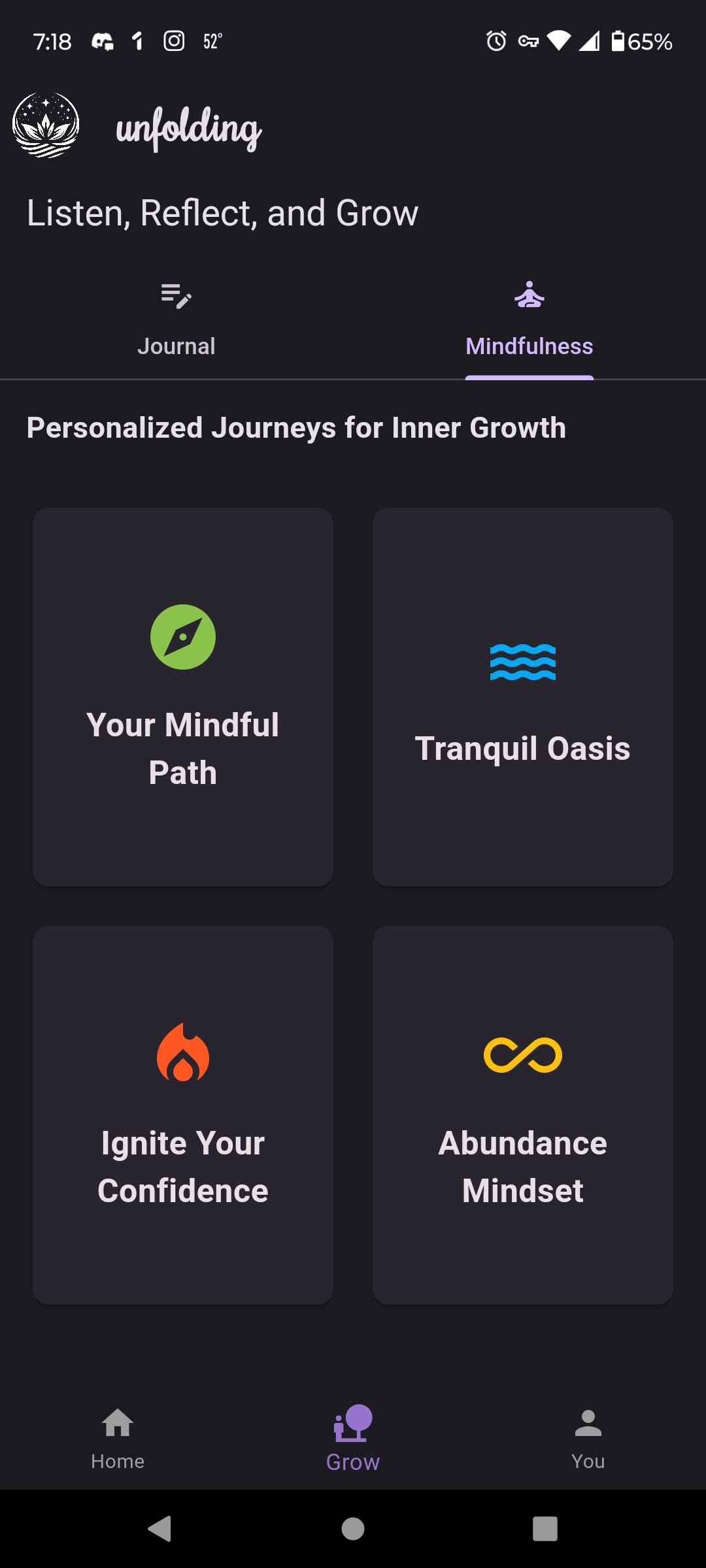Viewport: 706px width, 1568px height.
Task: Tap the Grow tab in bottom navigation
Action: (x=353, y=1437)
